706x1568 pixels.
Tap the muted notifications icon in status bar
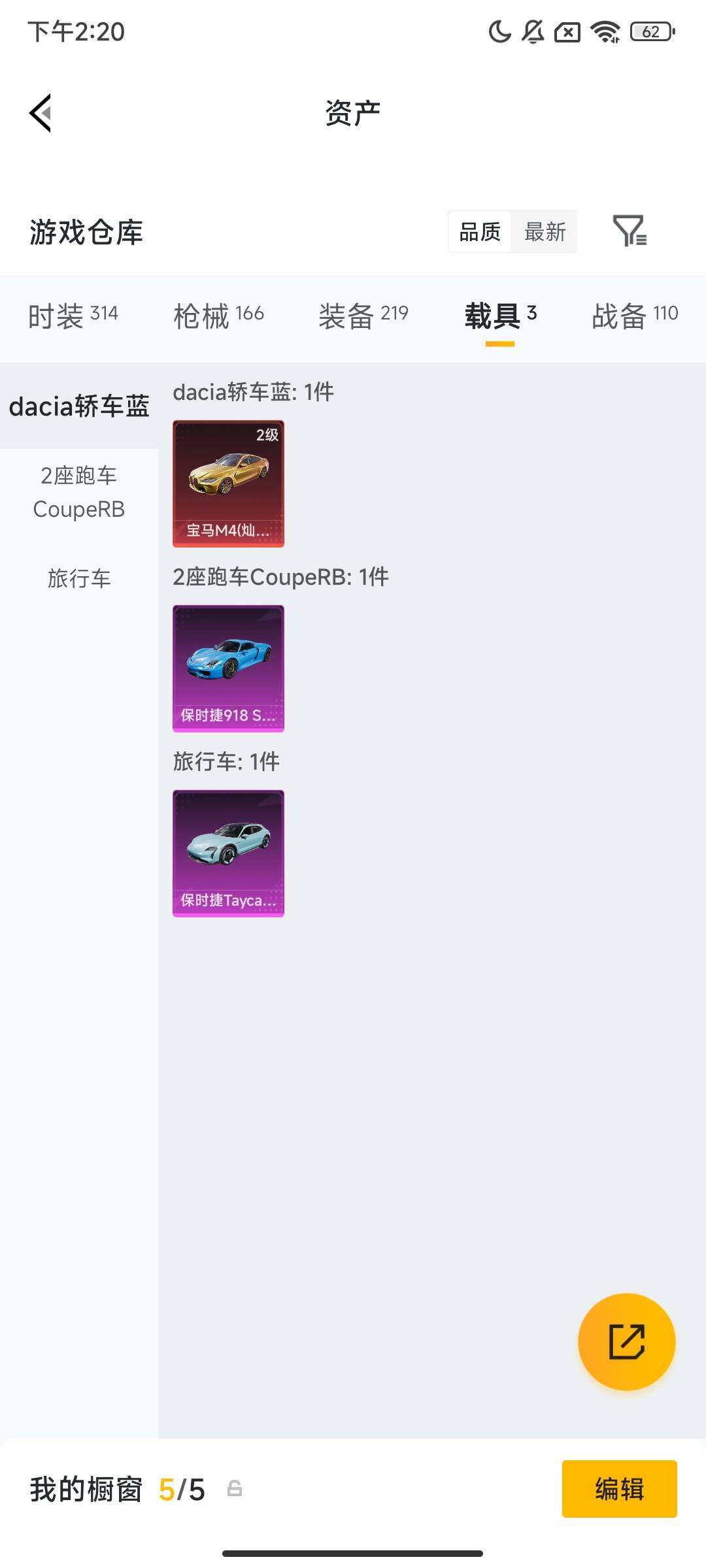point(533,33)
